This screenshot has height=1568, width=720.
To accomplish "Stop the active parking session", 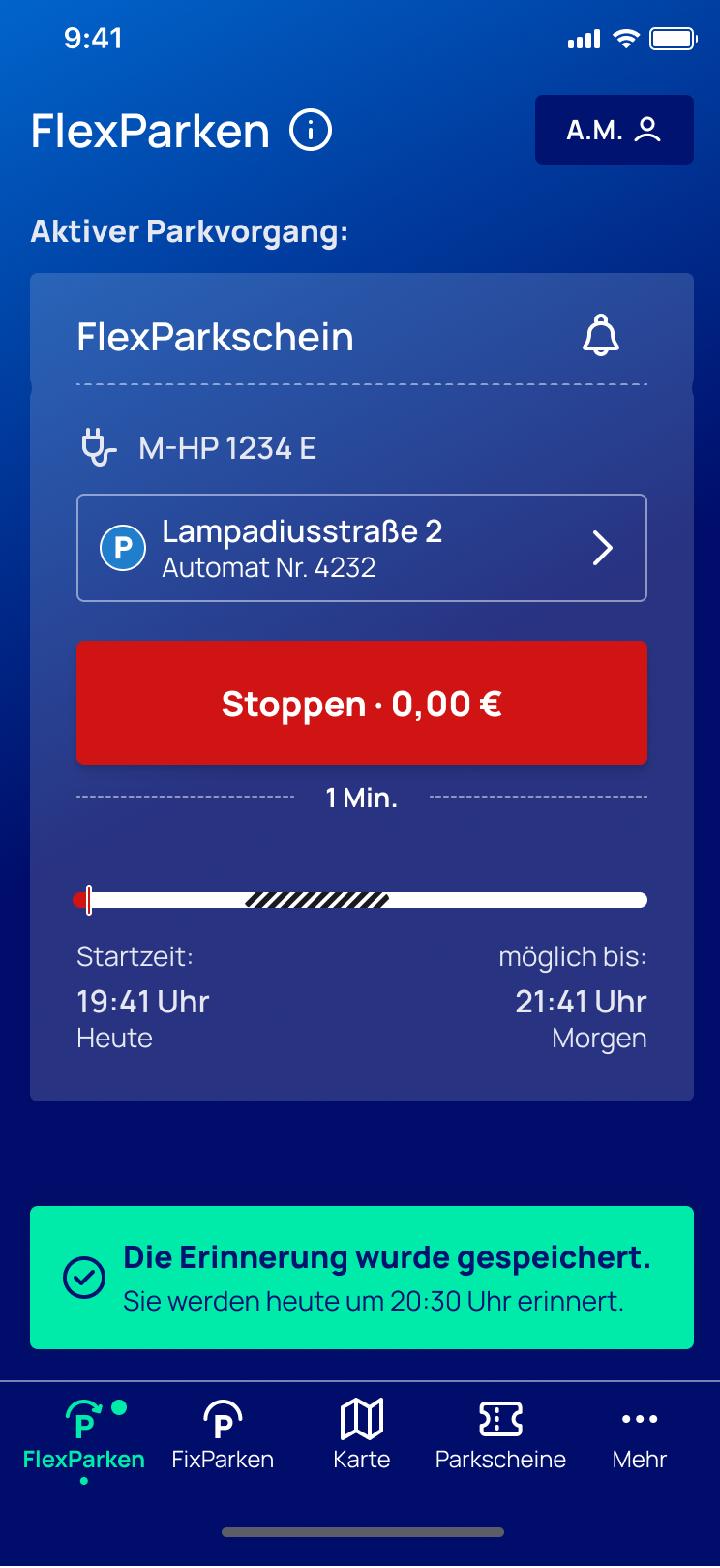I will [361, 703].
